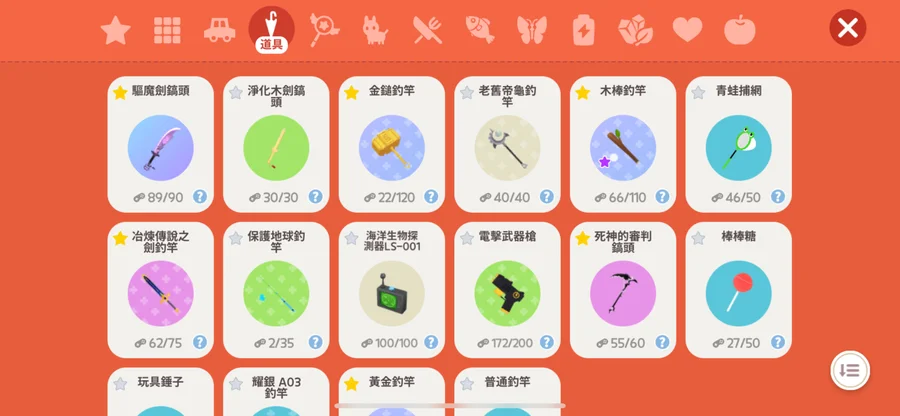This screenshot has width=900, height=416.
Task: Select the 驅魔劍鎬頭 item card
Action: pos(160,146)
